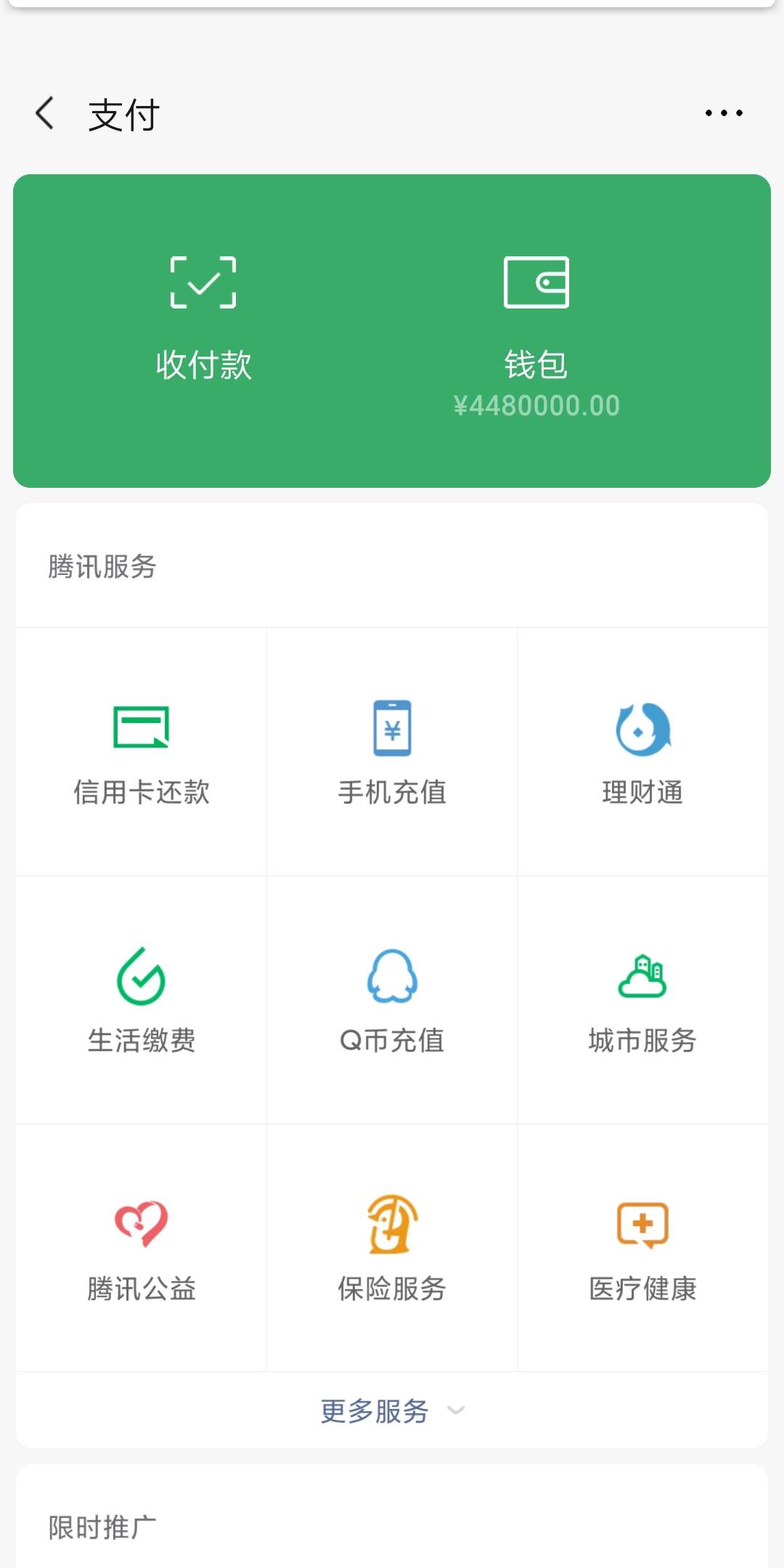Image resolution: width=784 pixels, height=1568 pixels.
Task: Select 信用卡还款
Action: (x=142, y=752)
